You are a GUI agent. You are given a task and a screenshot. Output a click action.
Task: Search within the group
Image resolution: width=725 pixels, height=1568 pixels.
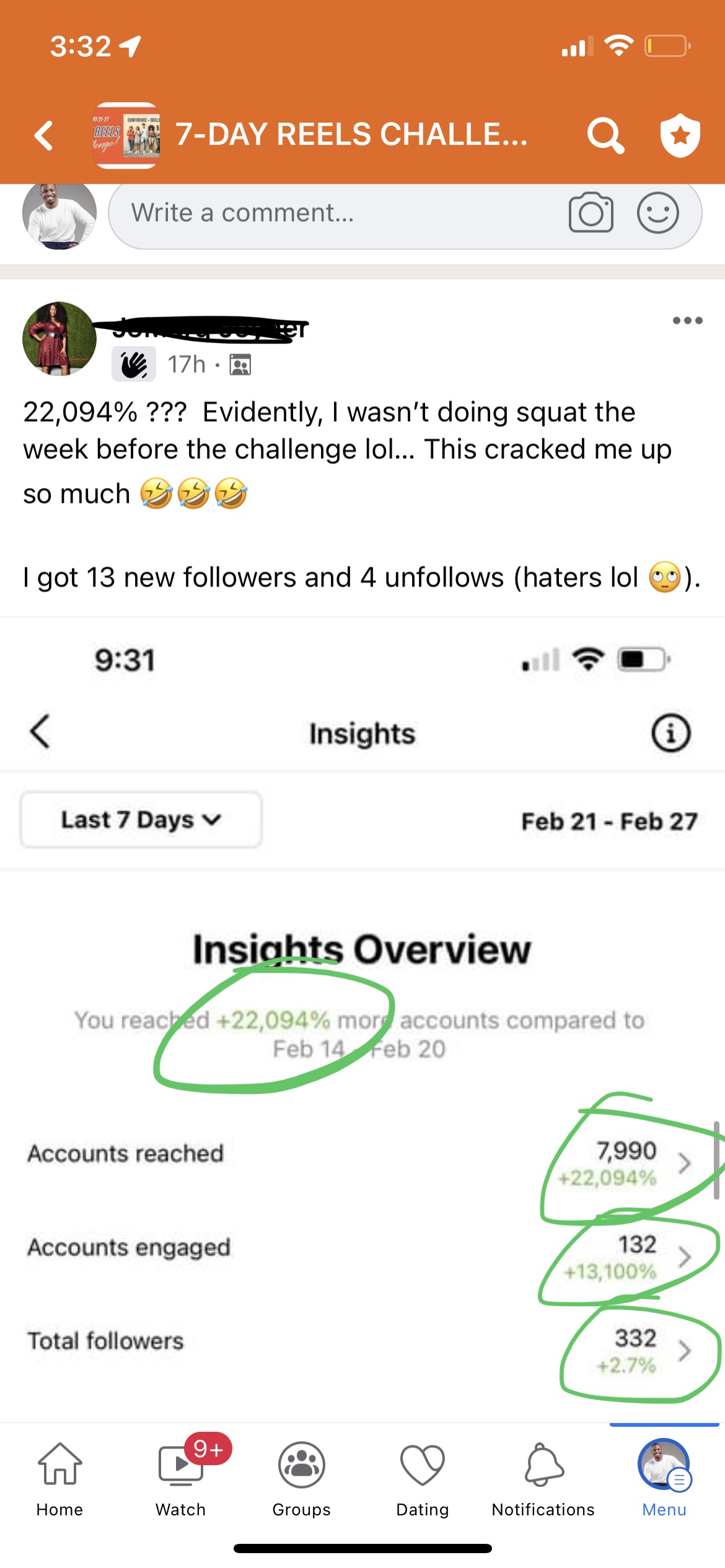605,136
